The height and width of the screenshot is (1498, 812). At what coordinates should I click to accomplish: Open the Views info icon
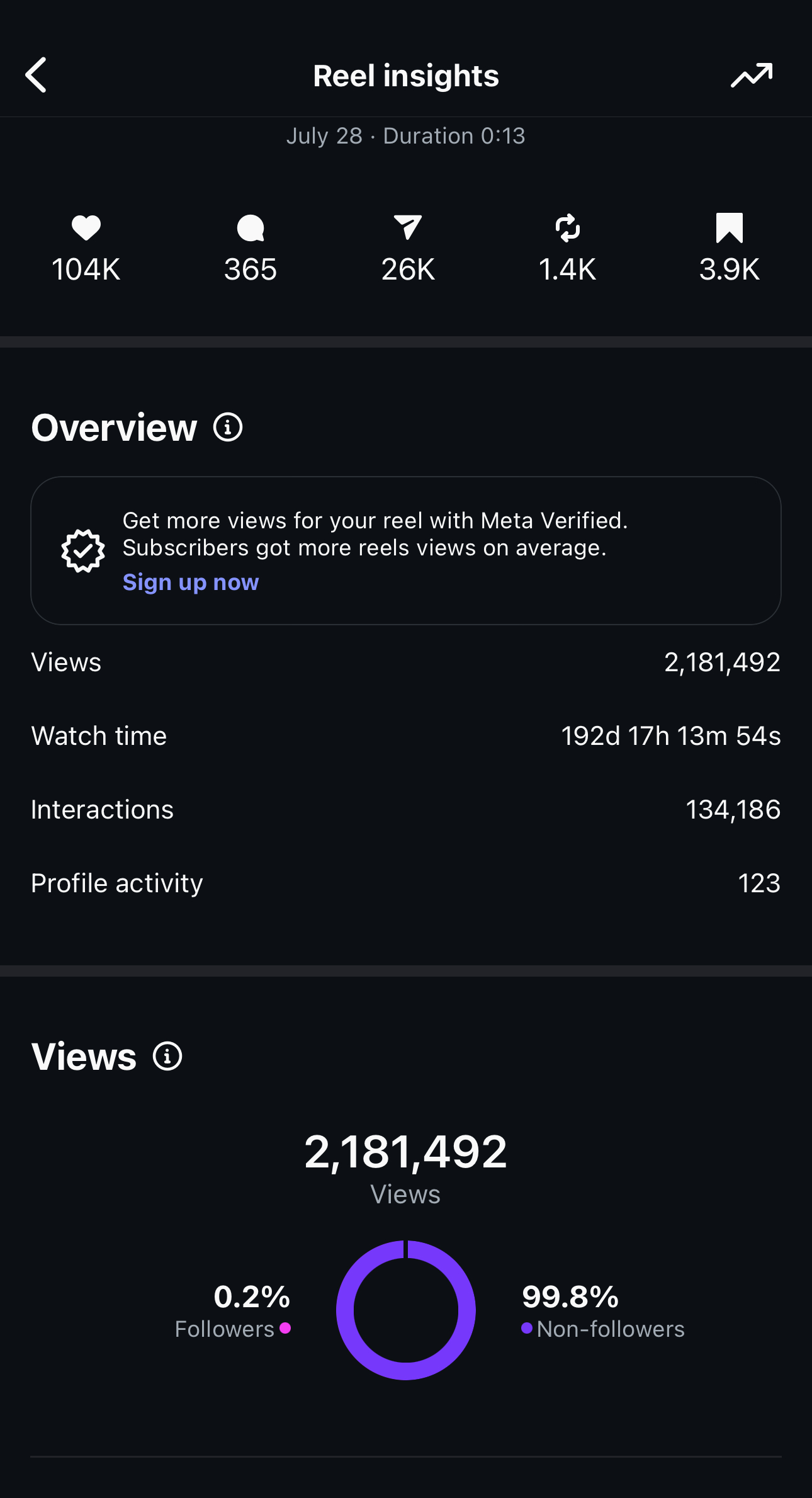(x=167, y=1056)
